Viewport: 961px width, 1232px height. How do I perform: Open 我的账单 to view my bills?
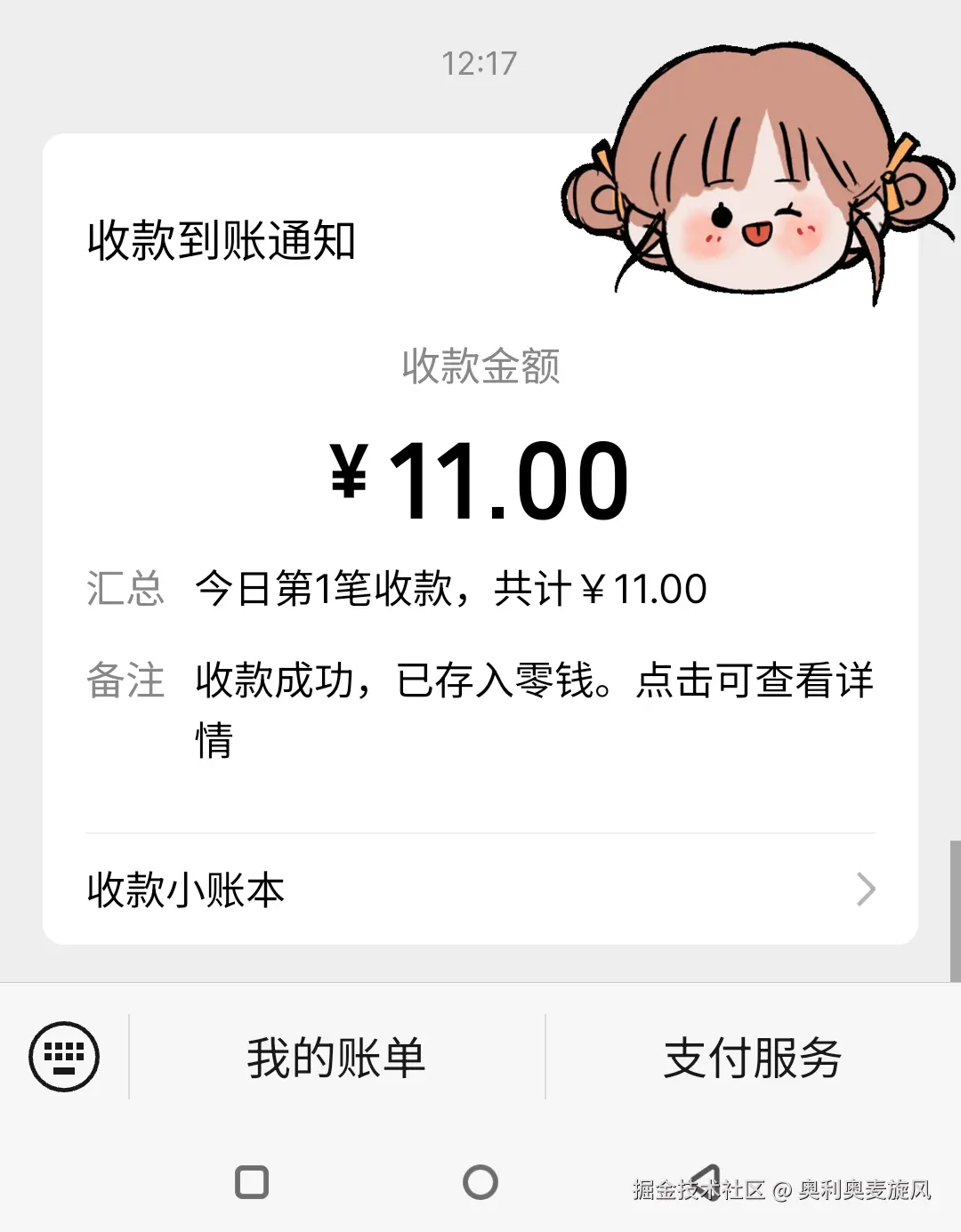[336, 1057]
